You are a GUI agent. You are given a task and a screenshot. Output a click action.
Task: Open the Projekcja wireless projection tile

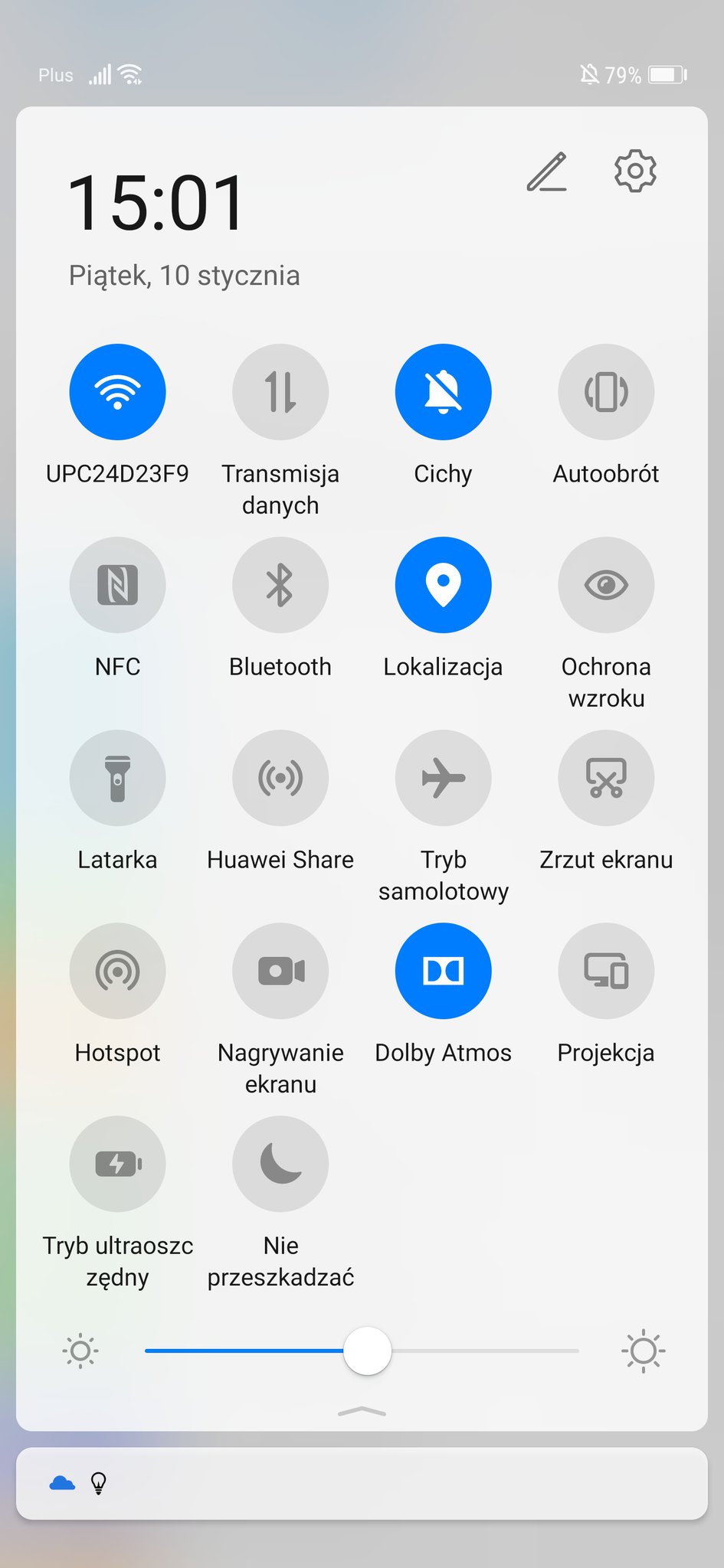point(606,971)
